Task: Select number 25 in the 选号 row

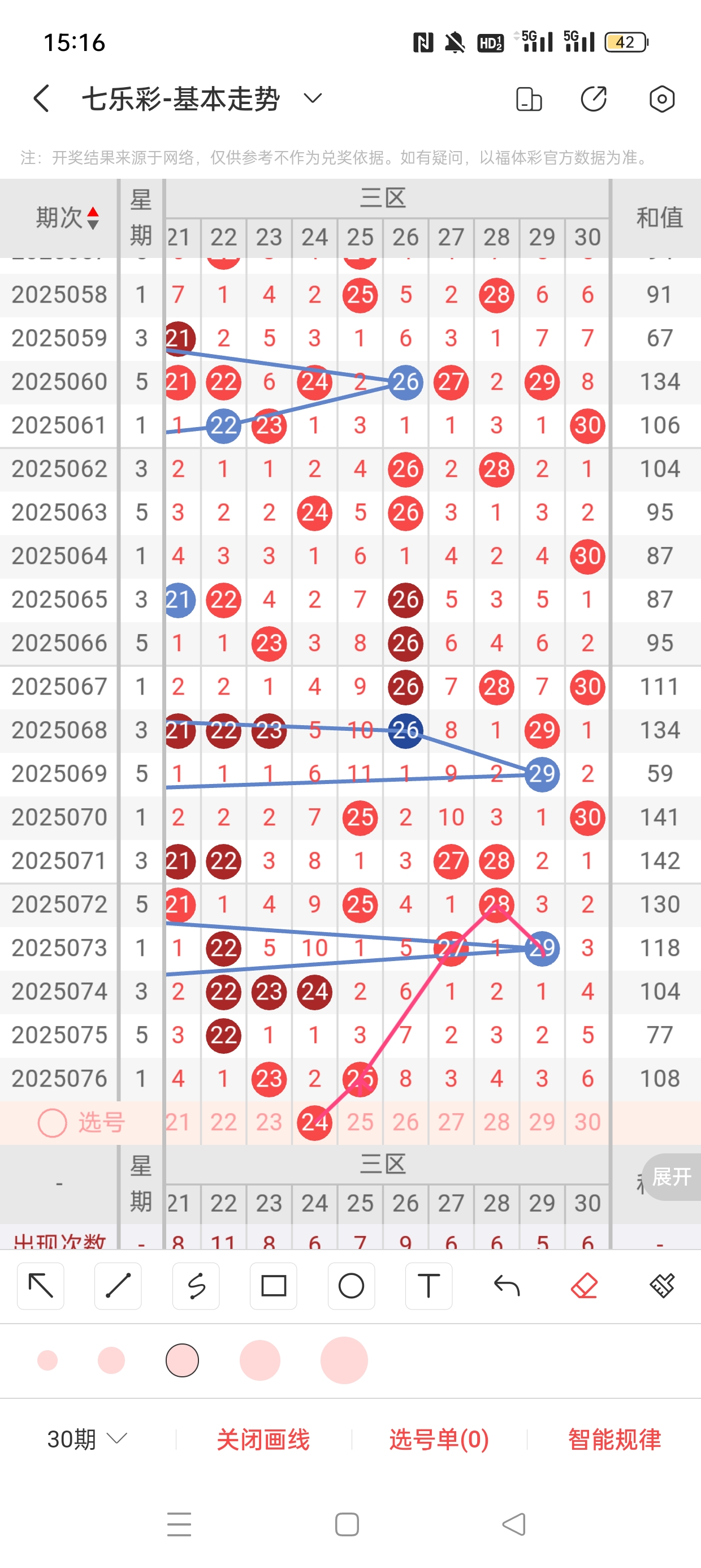Action: (360, 1121)
